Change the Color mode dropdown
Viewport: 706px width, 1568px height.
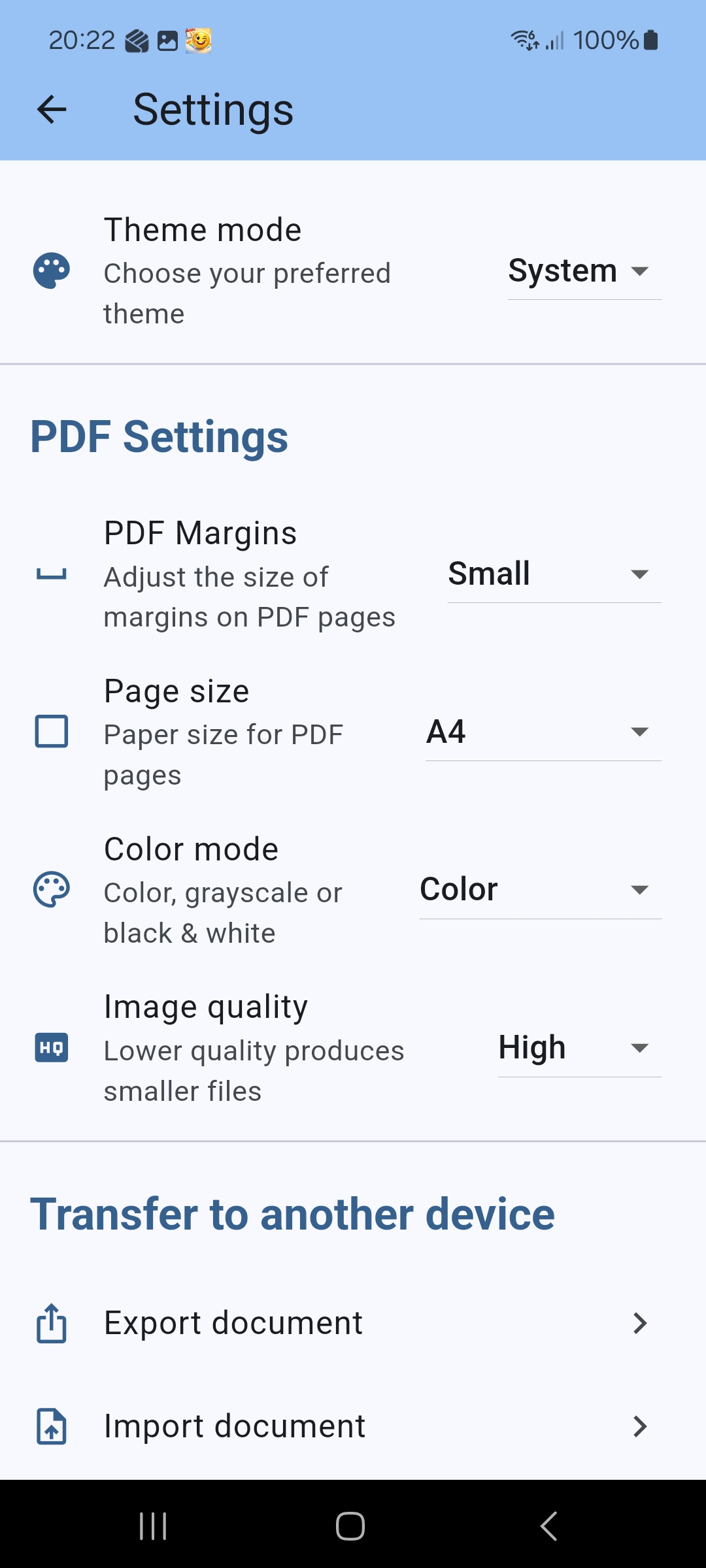[540, 890]
